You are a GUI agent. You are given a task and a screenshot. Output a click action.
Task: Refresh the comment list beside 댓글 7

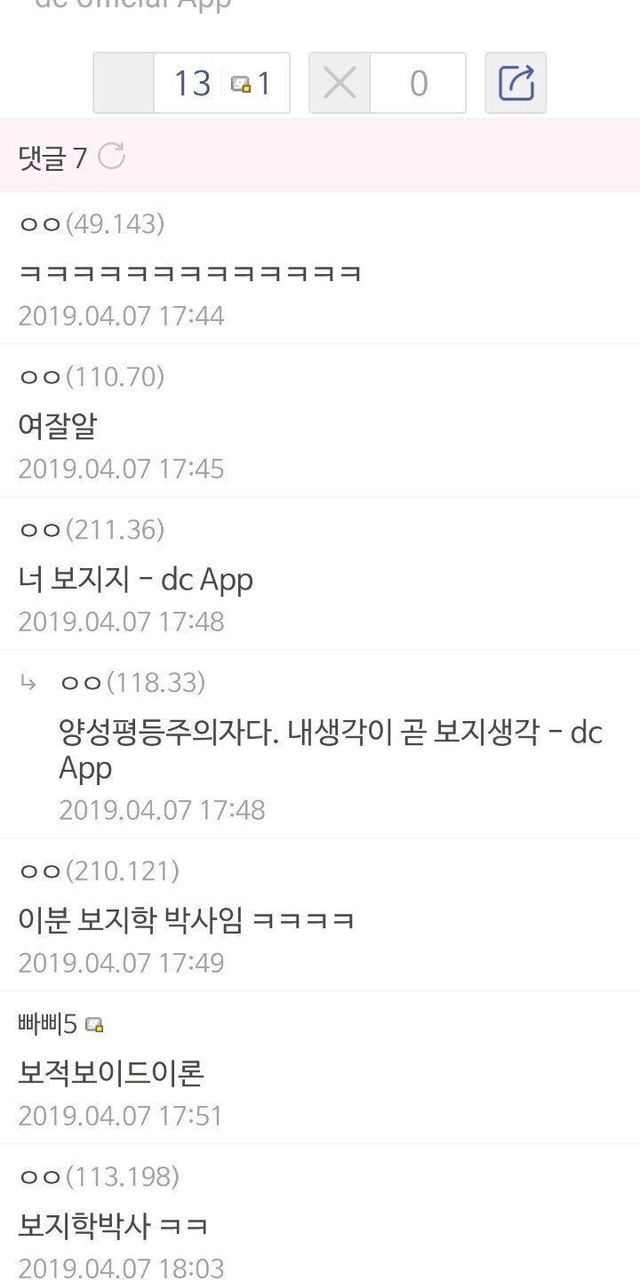(111, 156)
